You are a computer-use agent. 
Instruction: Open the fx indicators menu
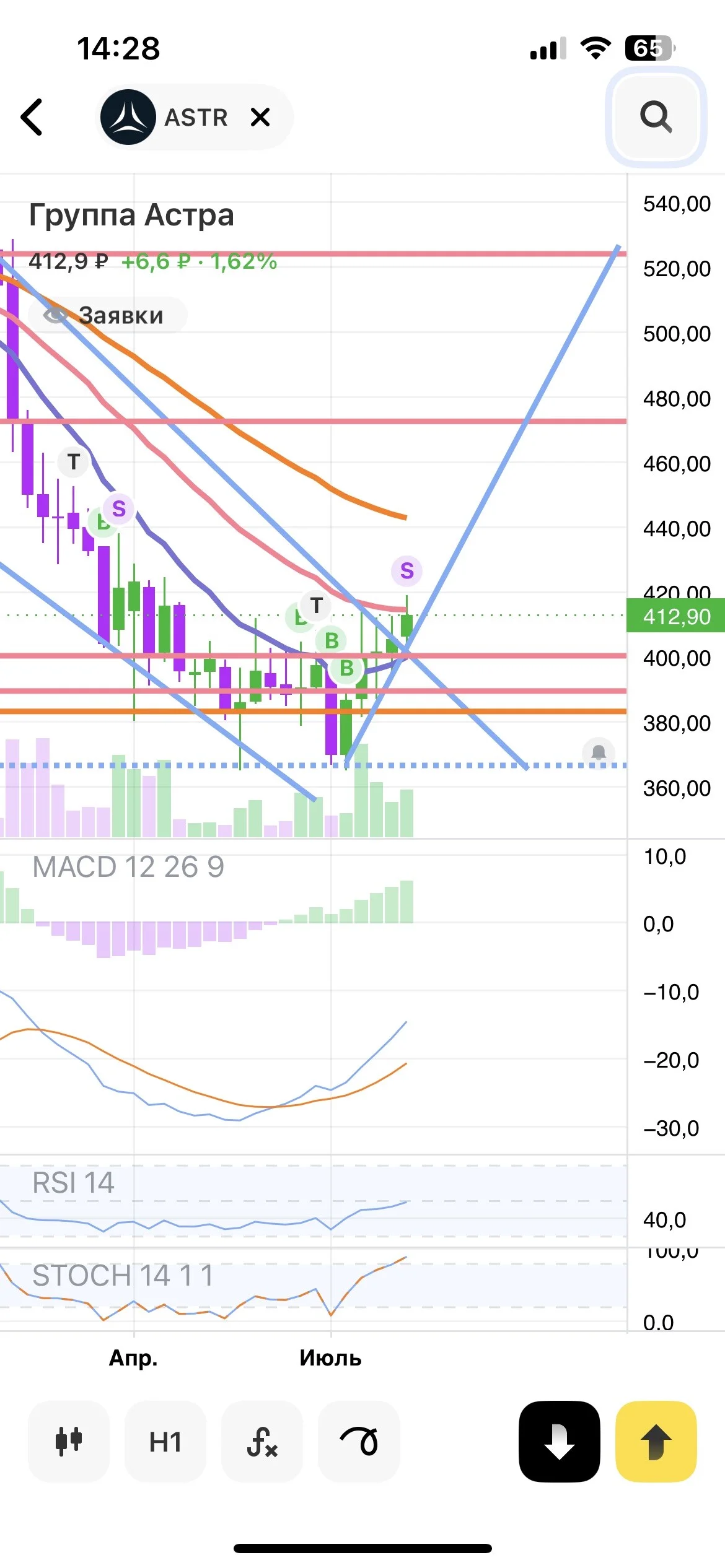pos(262,1441)
